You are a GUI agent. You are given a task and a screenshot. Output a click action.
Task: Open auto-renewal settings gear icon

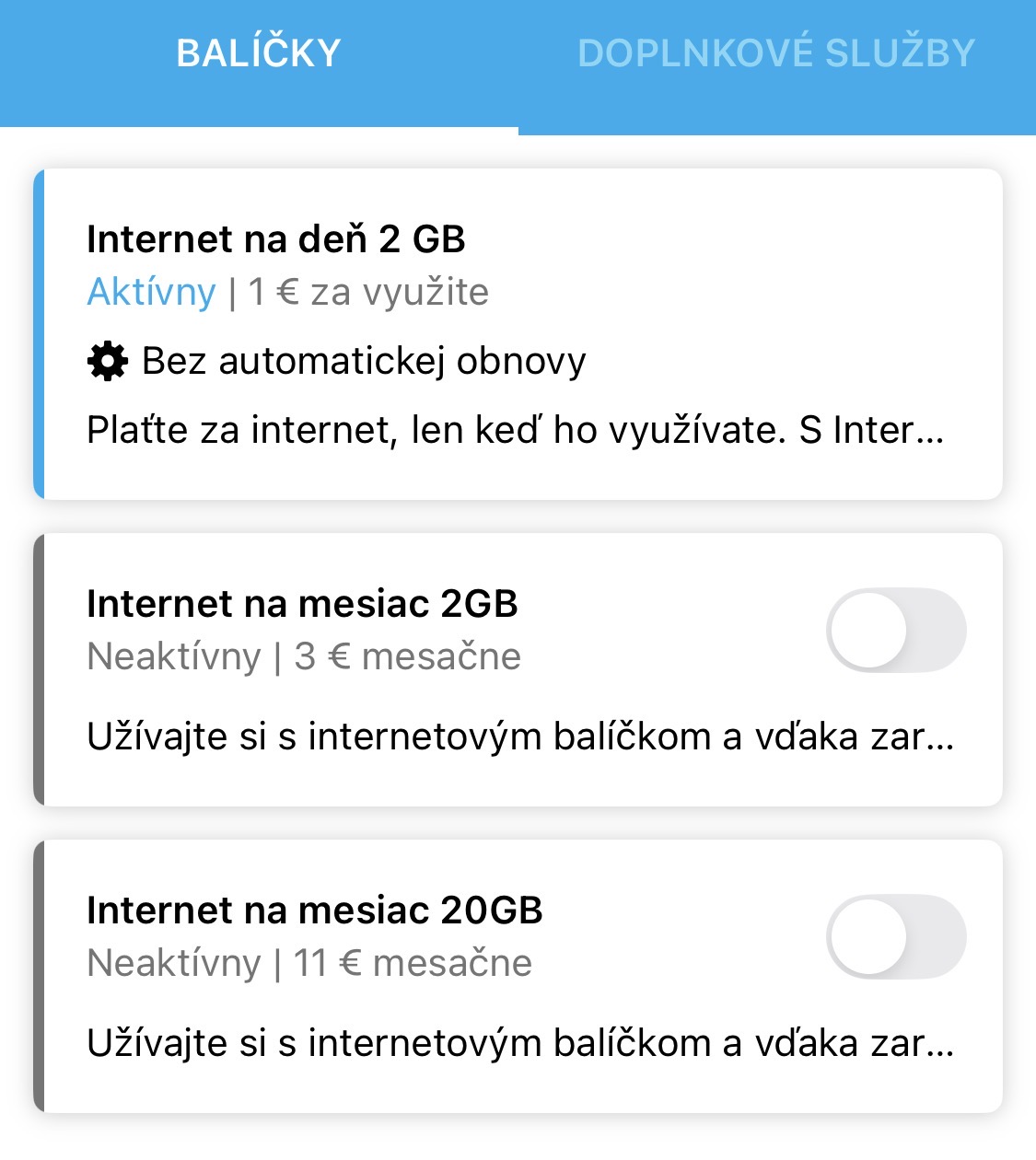tap(108, 361)
